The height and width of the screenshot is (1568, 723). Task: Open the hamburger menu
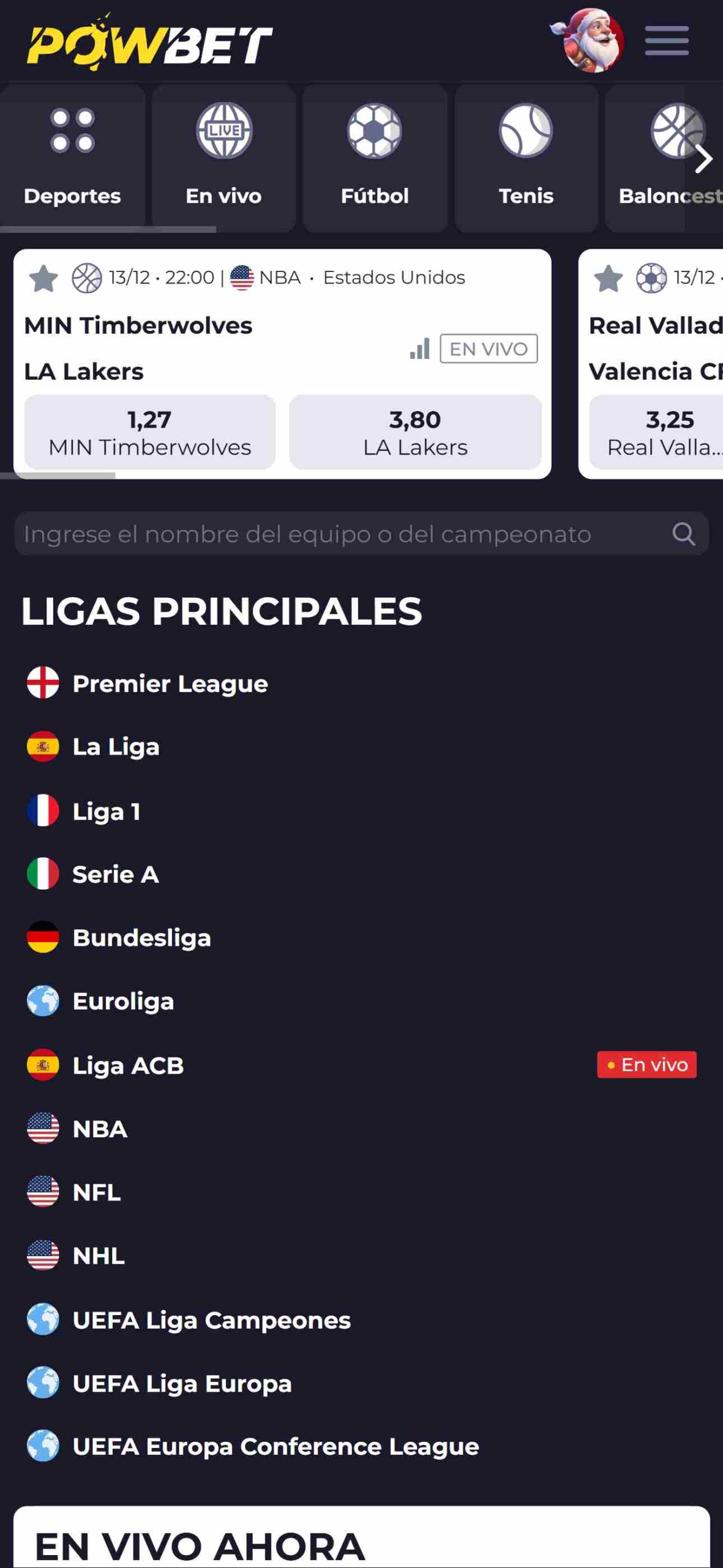pyautogui.click(x=667, y=41)
